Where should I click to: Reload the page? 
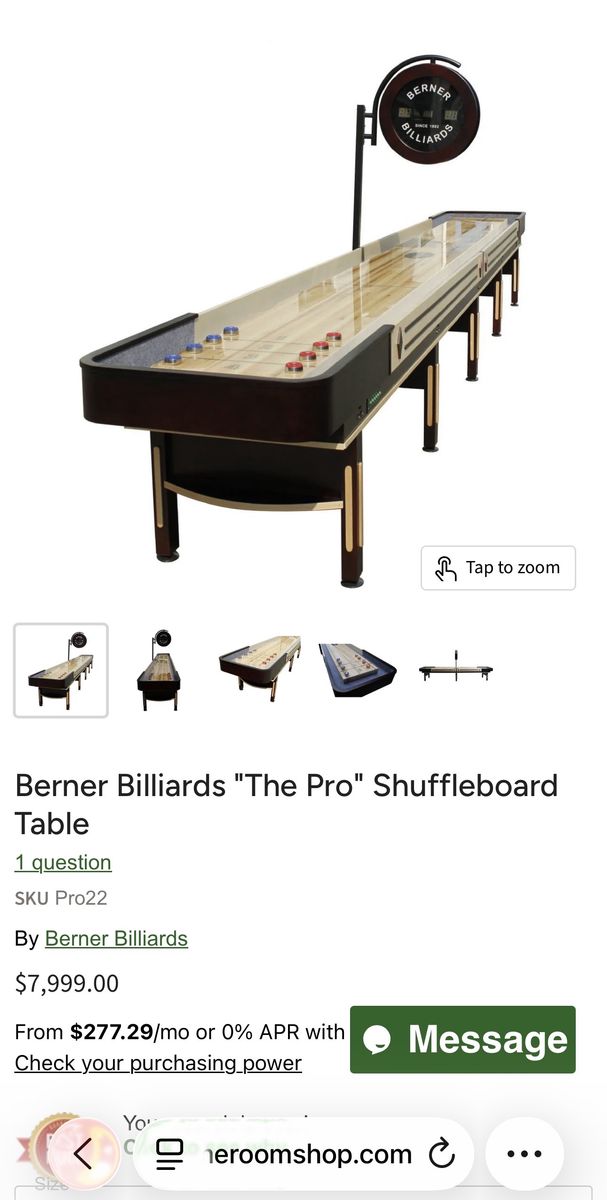(441, 1154)
